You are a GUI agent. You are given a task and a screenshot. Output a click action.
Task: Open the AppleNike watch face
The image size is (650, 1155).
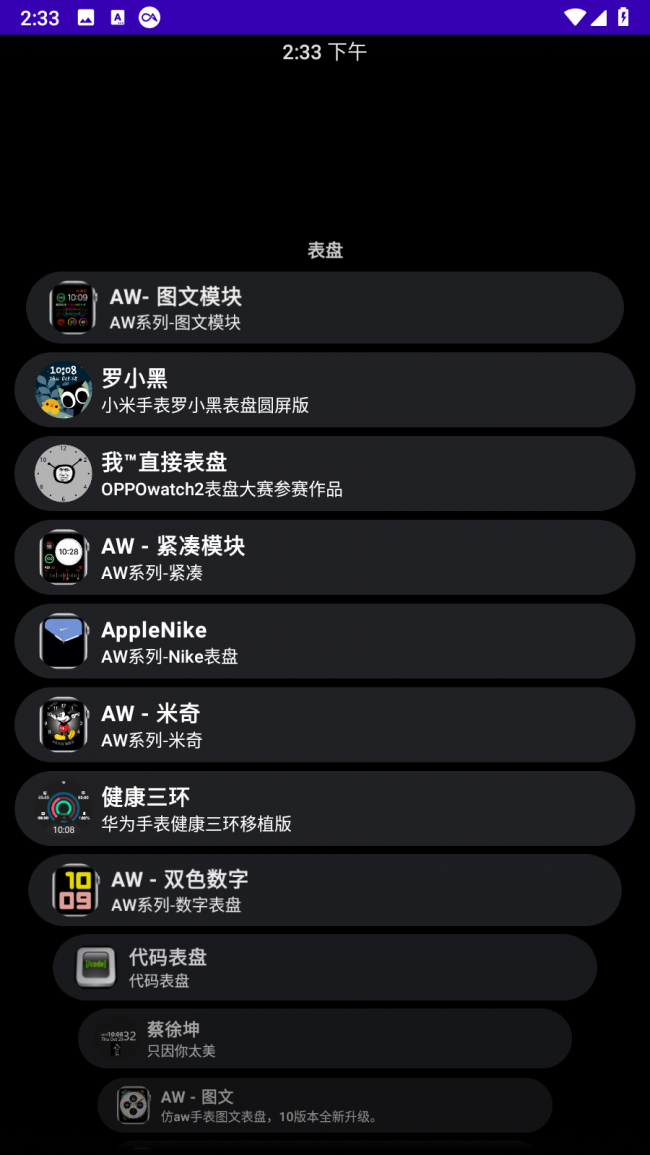coord(325,641)
